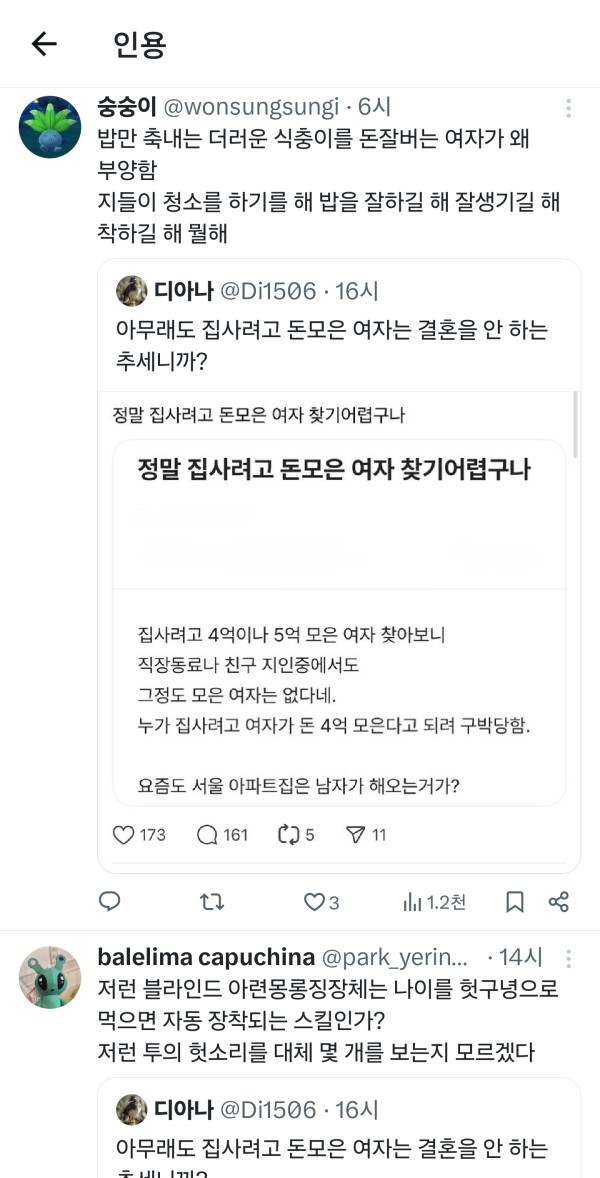Image resolution: width=600 pixels, height=1178 pixels.
Task: Open balelima capuchina's profile picture
Action: (50, 977)
